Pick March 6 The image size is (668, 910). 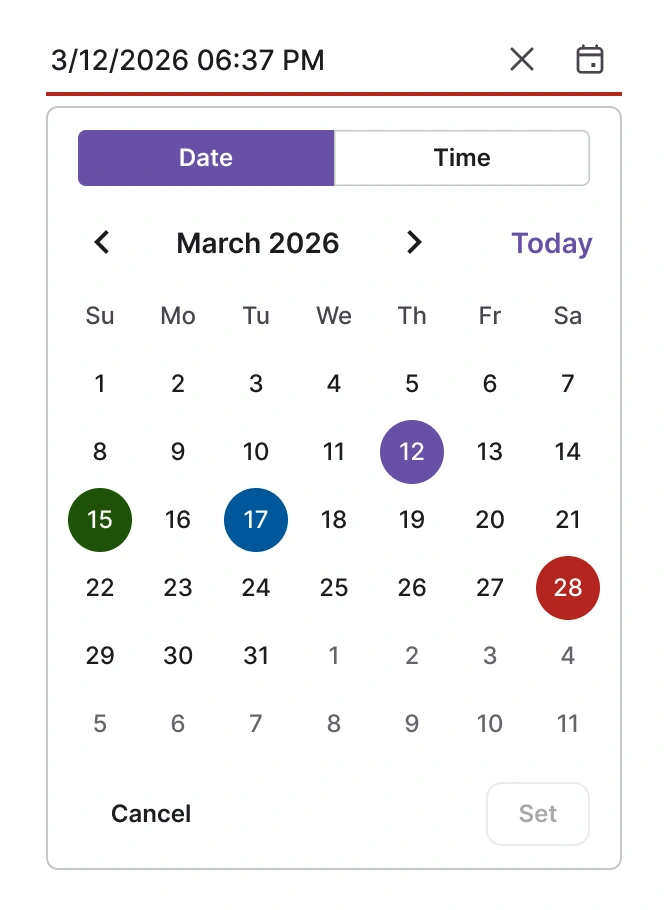coord(490,384)
